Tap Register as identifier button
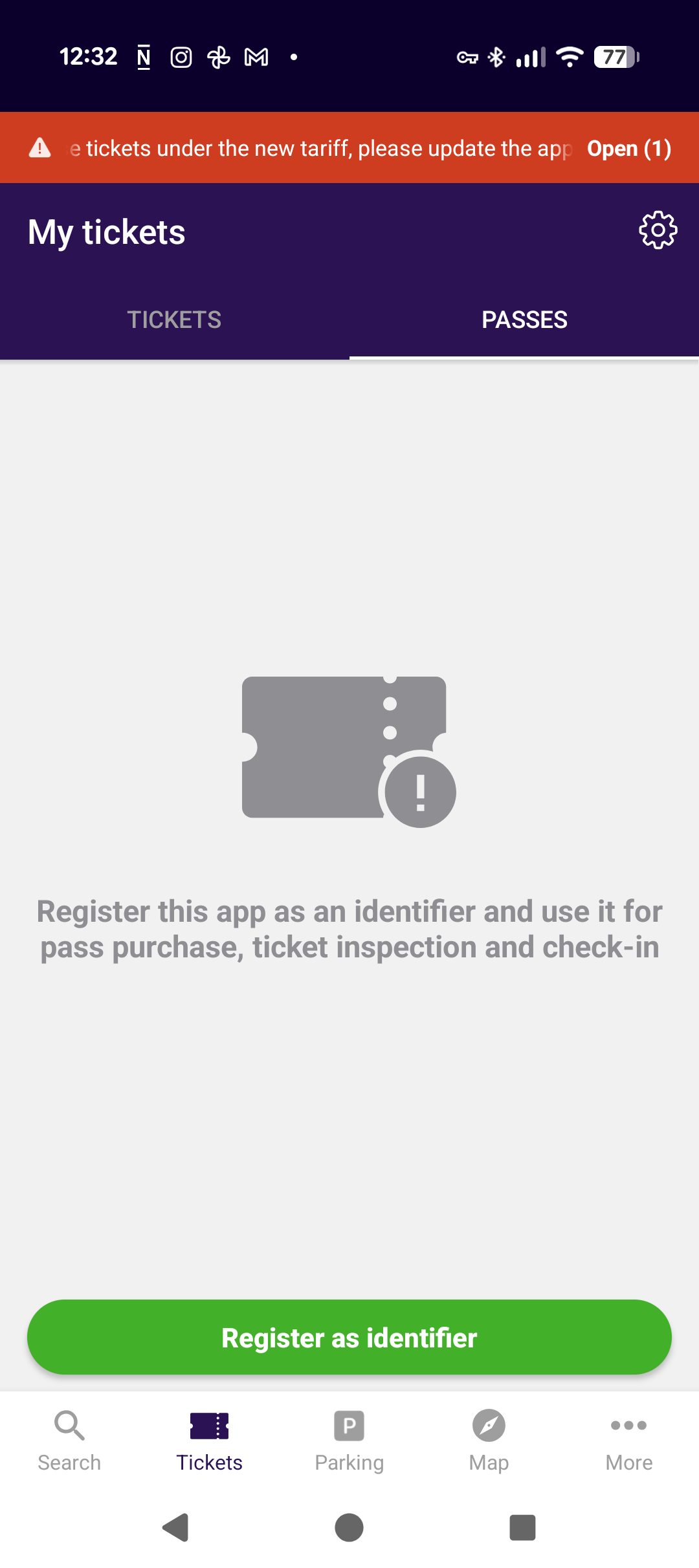This screenshot has width=699, height=1568. [x=349, y=1338]
